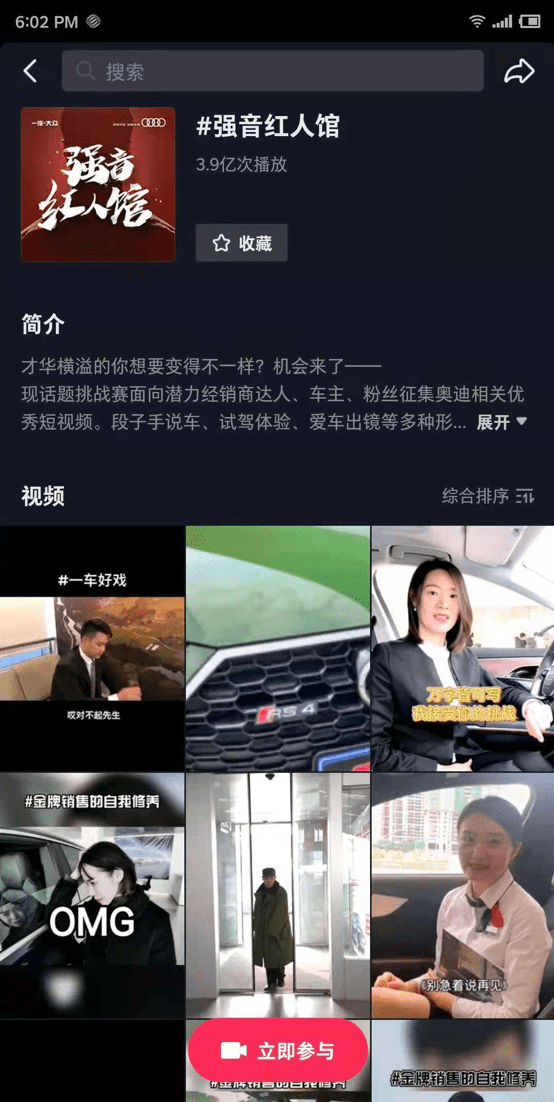Open the OMG video thumbnail
This screenshot has width=554, height=1102.
92,896
